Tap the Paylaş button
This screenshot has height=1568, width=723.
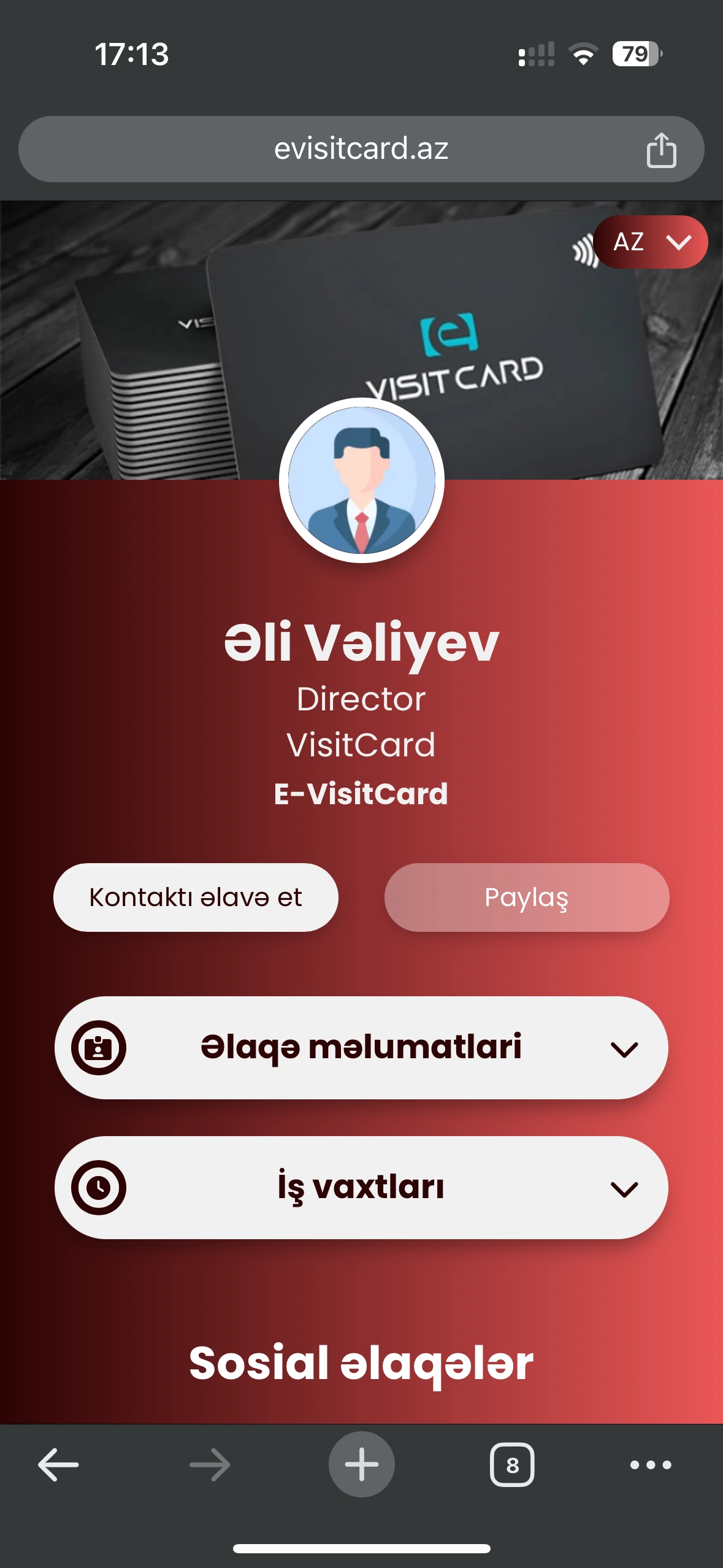(526, 897)
